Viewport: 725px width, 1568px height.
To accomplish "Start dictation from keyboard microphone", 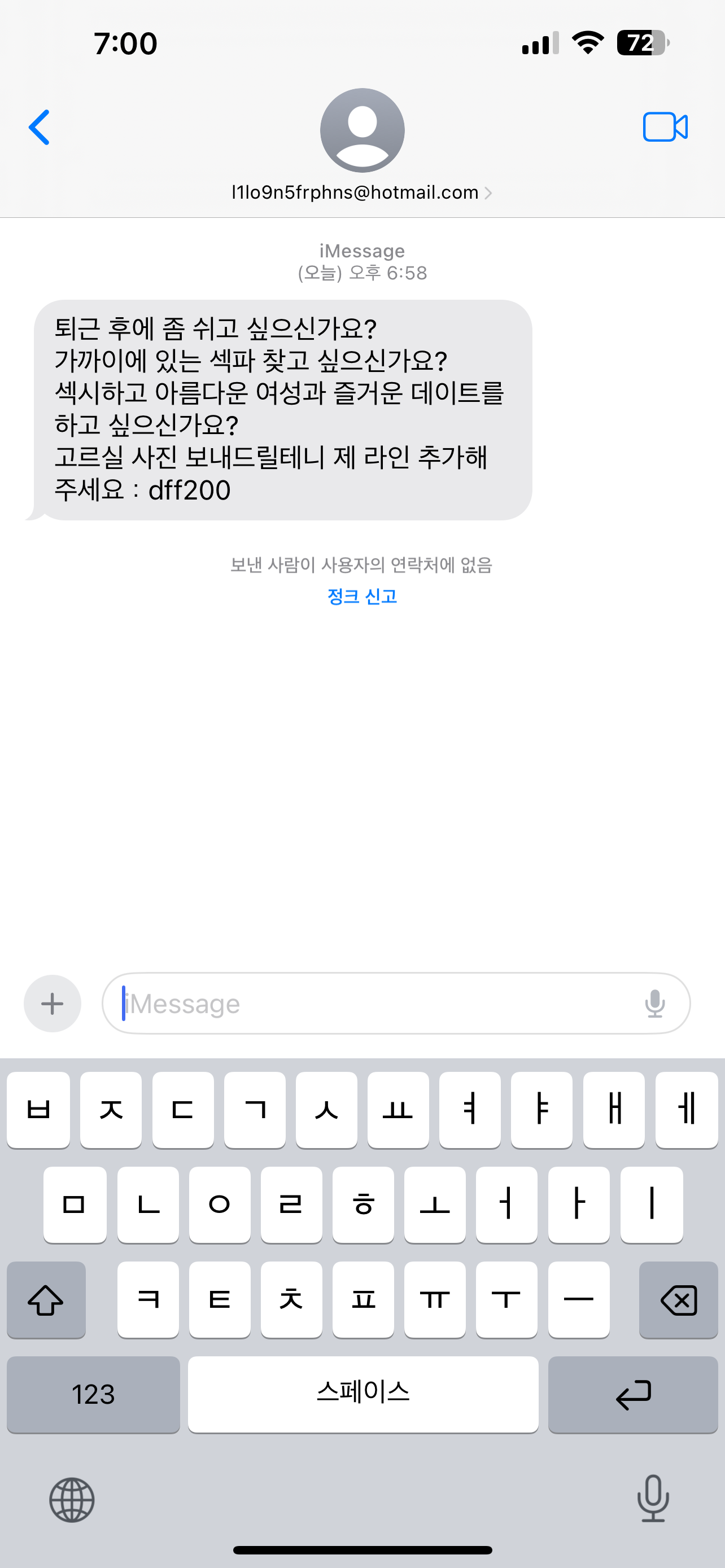I will [x=653, y=1498].
